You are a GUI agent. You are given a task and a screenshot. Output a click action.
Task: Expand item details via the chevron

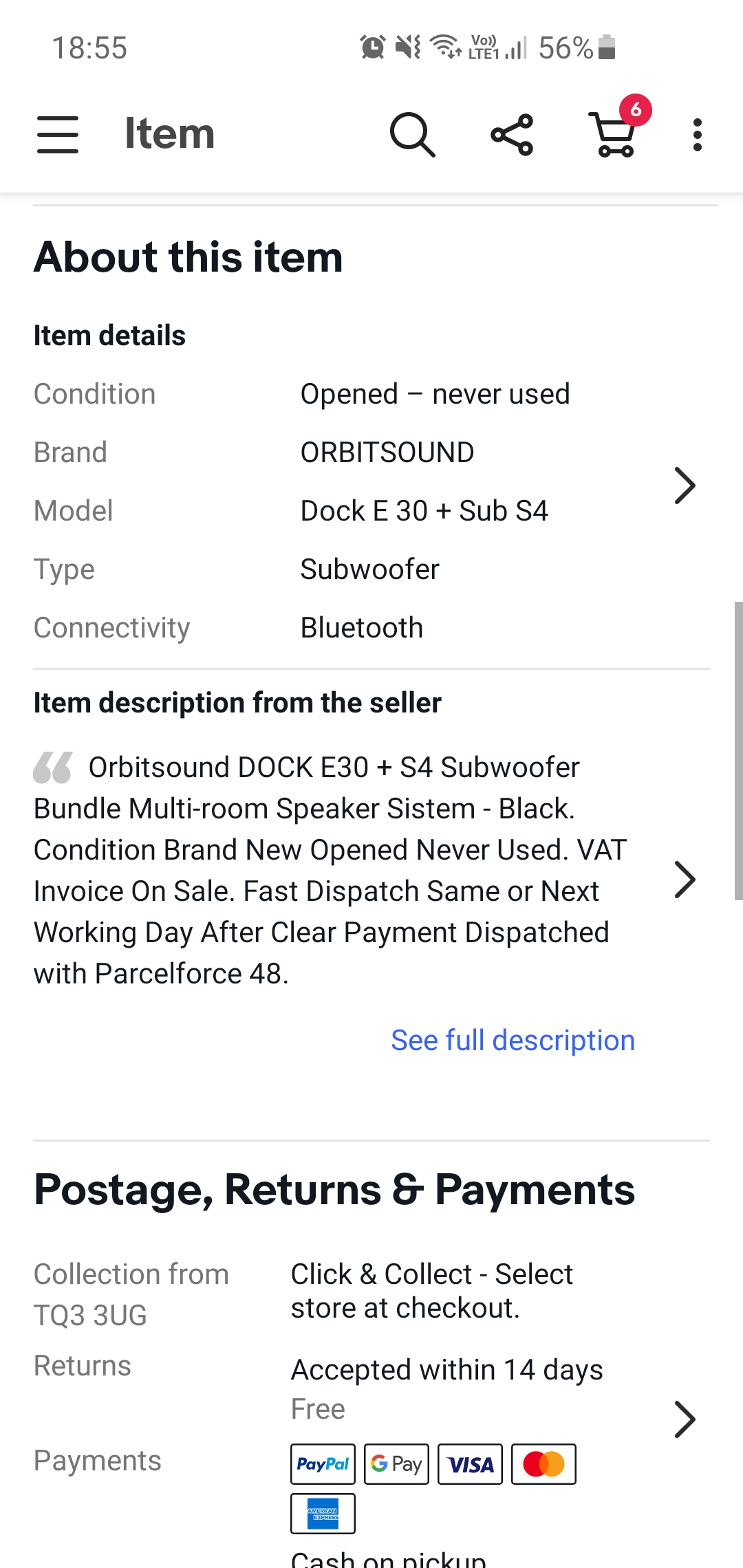685,486
